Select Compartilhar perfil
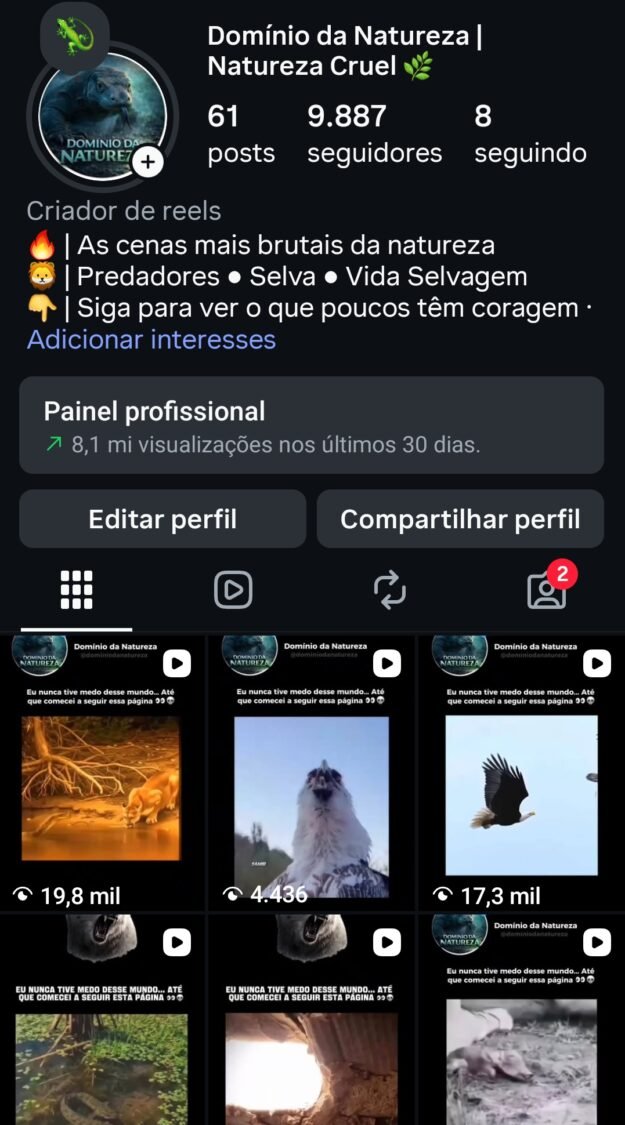 coord(460,519)
